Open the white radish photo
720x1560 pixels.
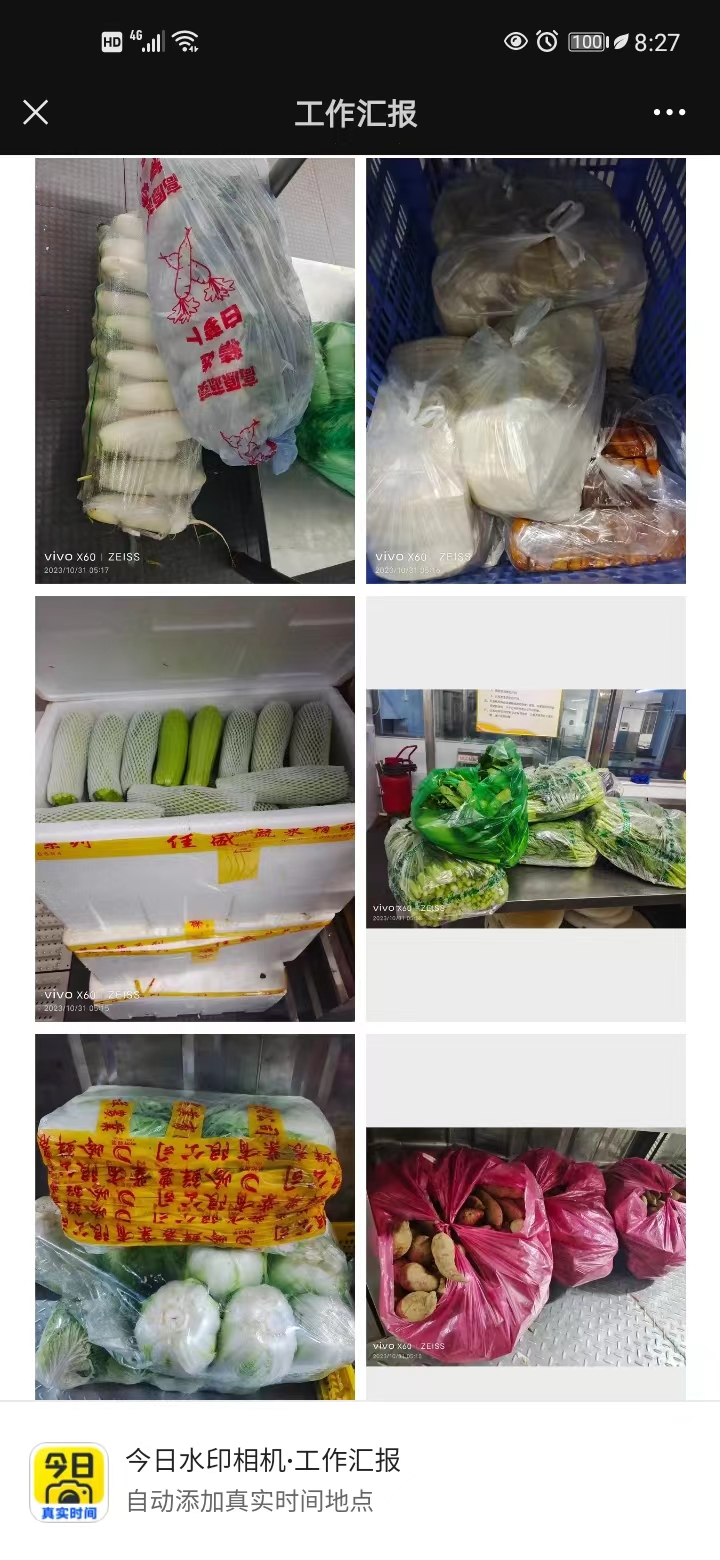195,370
